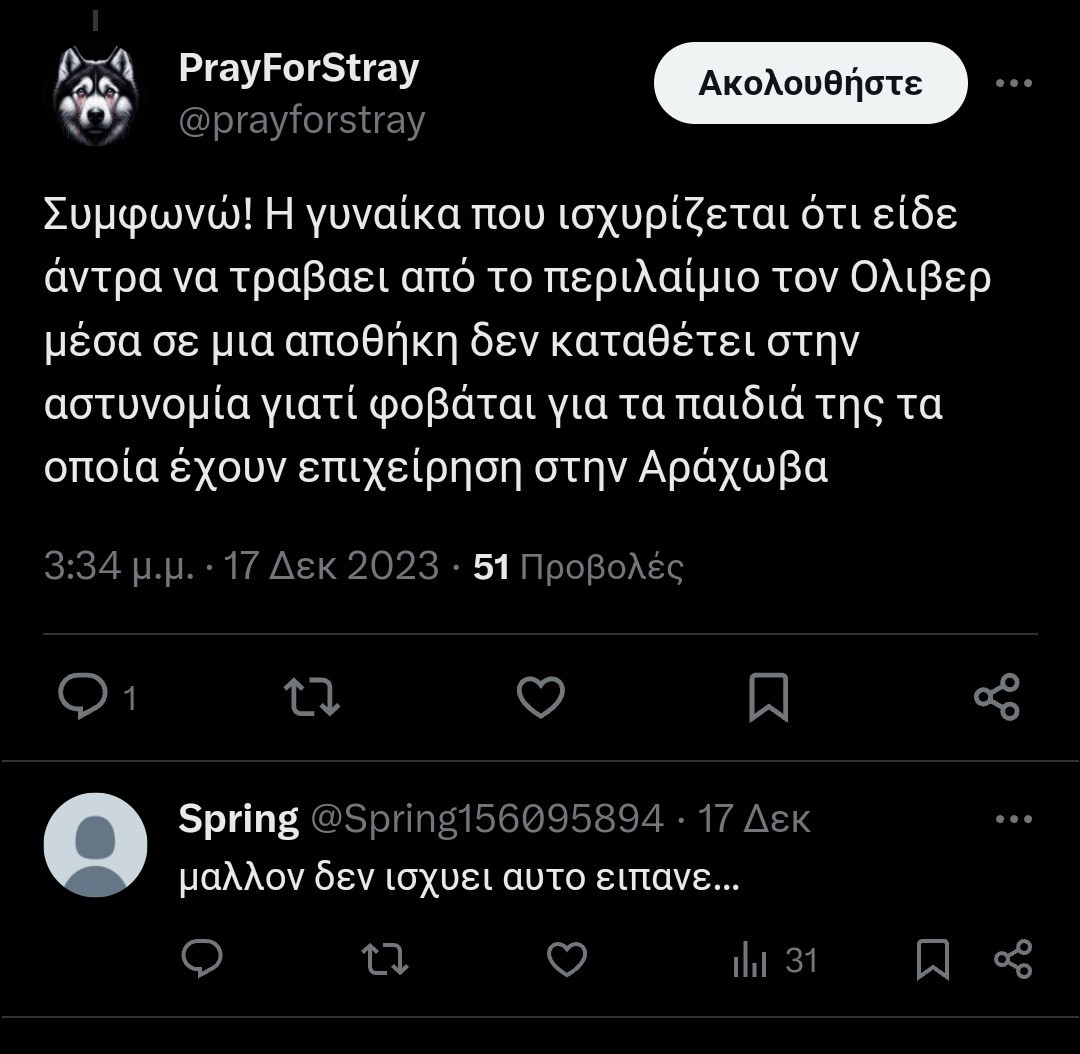
Task: Like PrayForStray's post
Action: [x=540, y=697]
